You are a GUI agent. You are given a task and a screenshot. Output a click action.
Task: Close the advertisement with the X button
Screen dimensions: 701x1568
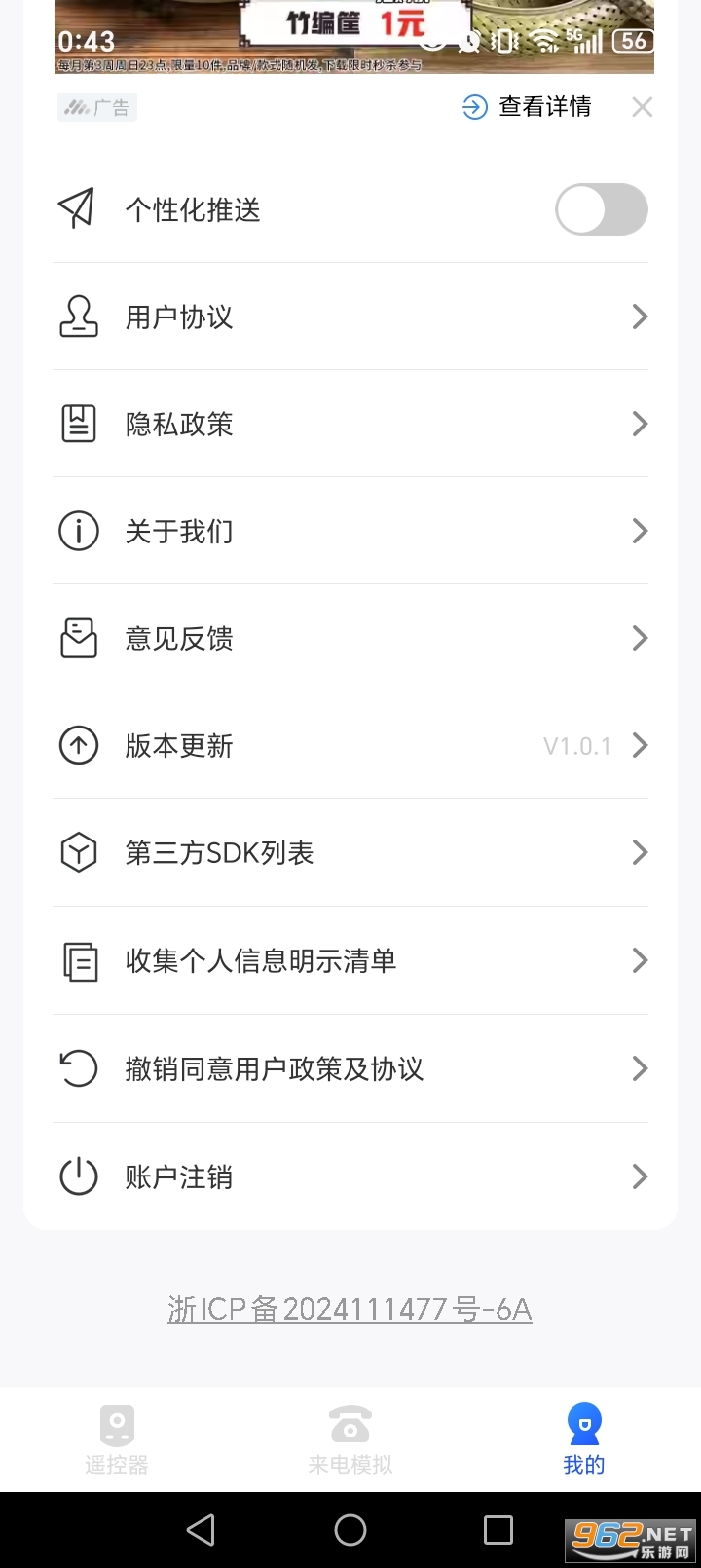pyautogui.click(x=642, y=107)
